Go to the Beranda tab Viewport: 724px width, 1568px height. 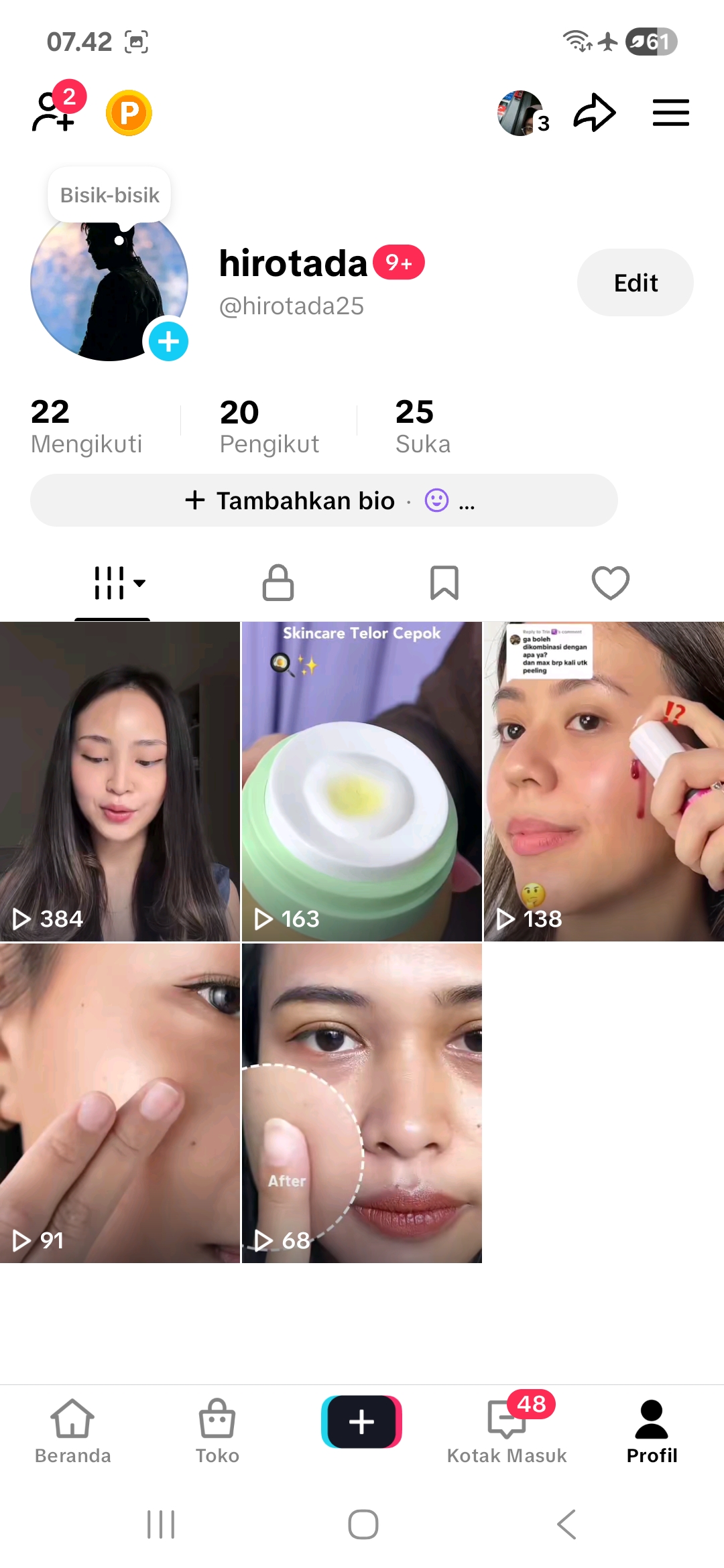(x=72, y=1430)
